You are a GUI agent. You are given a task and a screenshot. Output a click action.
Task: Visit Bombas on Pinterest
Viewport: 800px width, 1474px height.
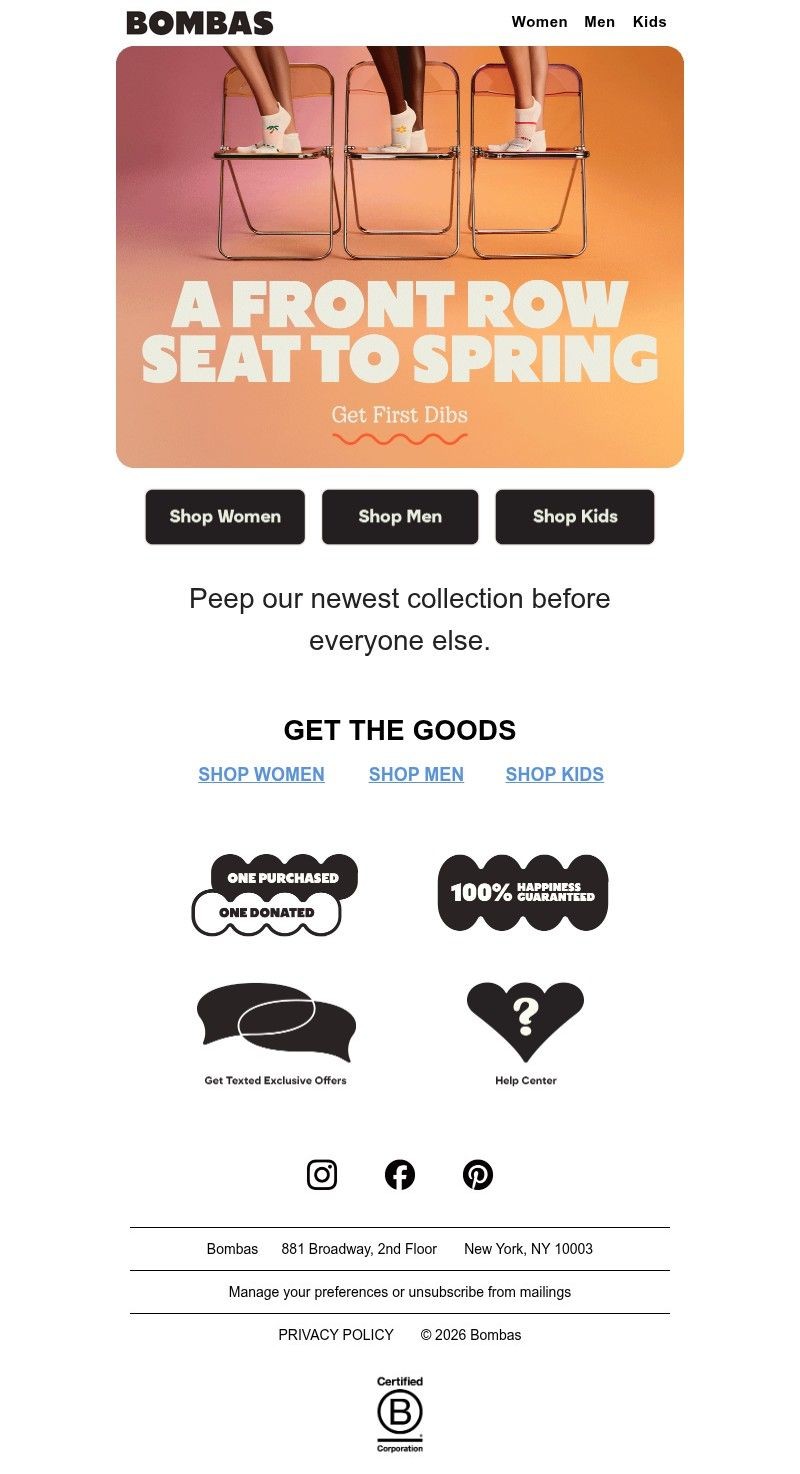[478, 1175]
